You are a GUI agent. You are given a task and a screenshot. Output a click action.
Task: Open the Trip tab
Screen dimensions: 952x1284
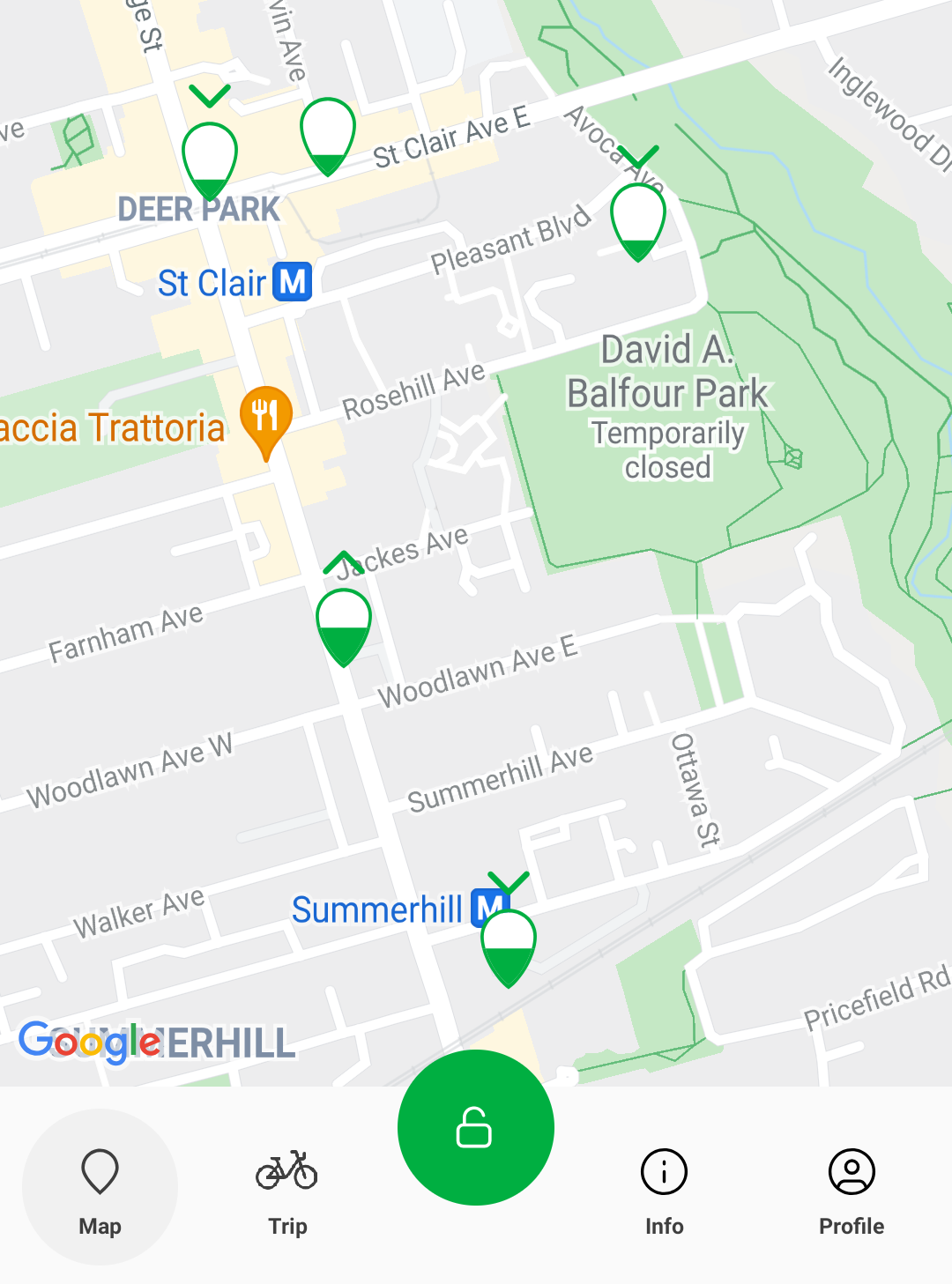(287, 1187)
